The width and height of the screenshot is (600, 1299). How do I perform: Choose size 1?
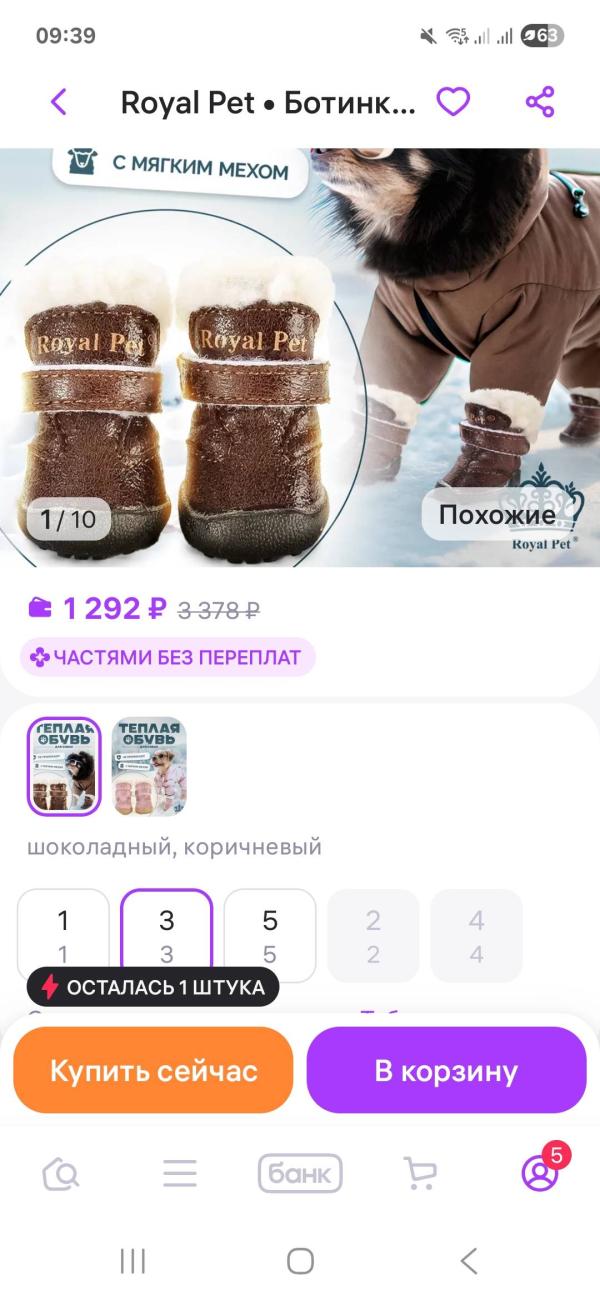pos(64,936)
